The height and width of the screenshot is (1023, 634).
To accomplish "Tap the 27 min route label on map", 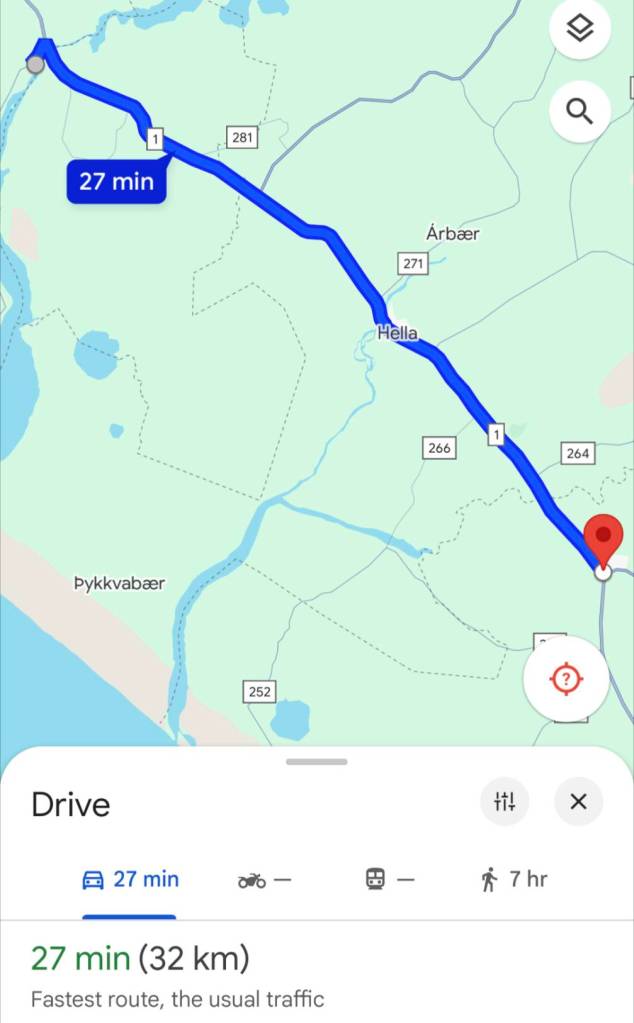I will [117, 182].
